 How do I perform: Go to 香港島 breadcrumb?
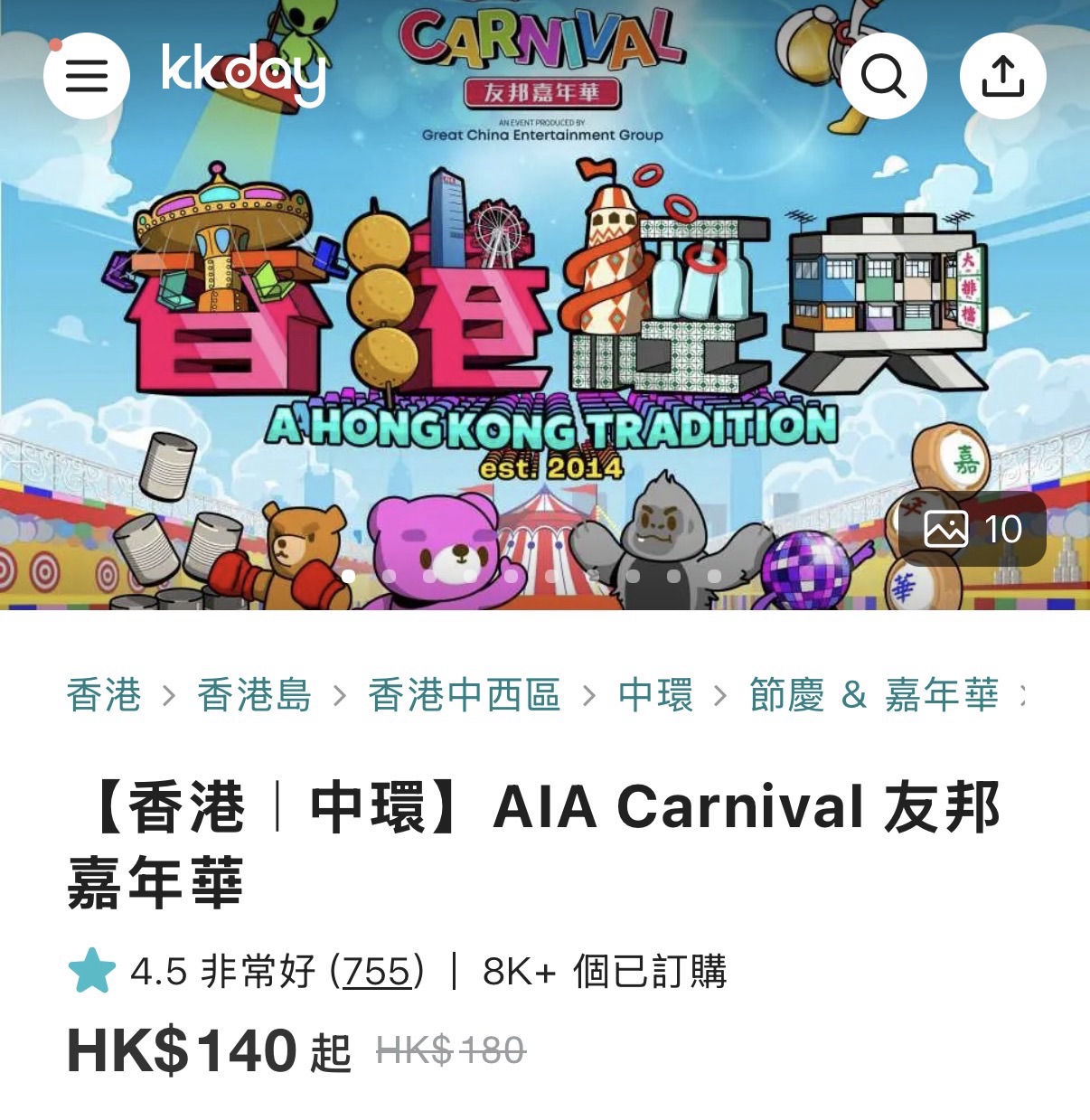coord(254,695)
